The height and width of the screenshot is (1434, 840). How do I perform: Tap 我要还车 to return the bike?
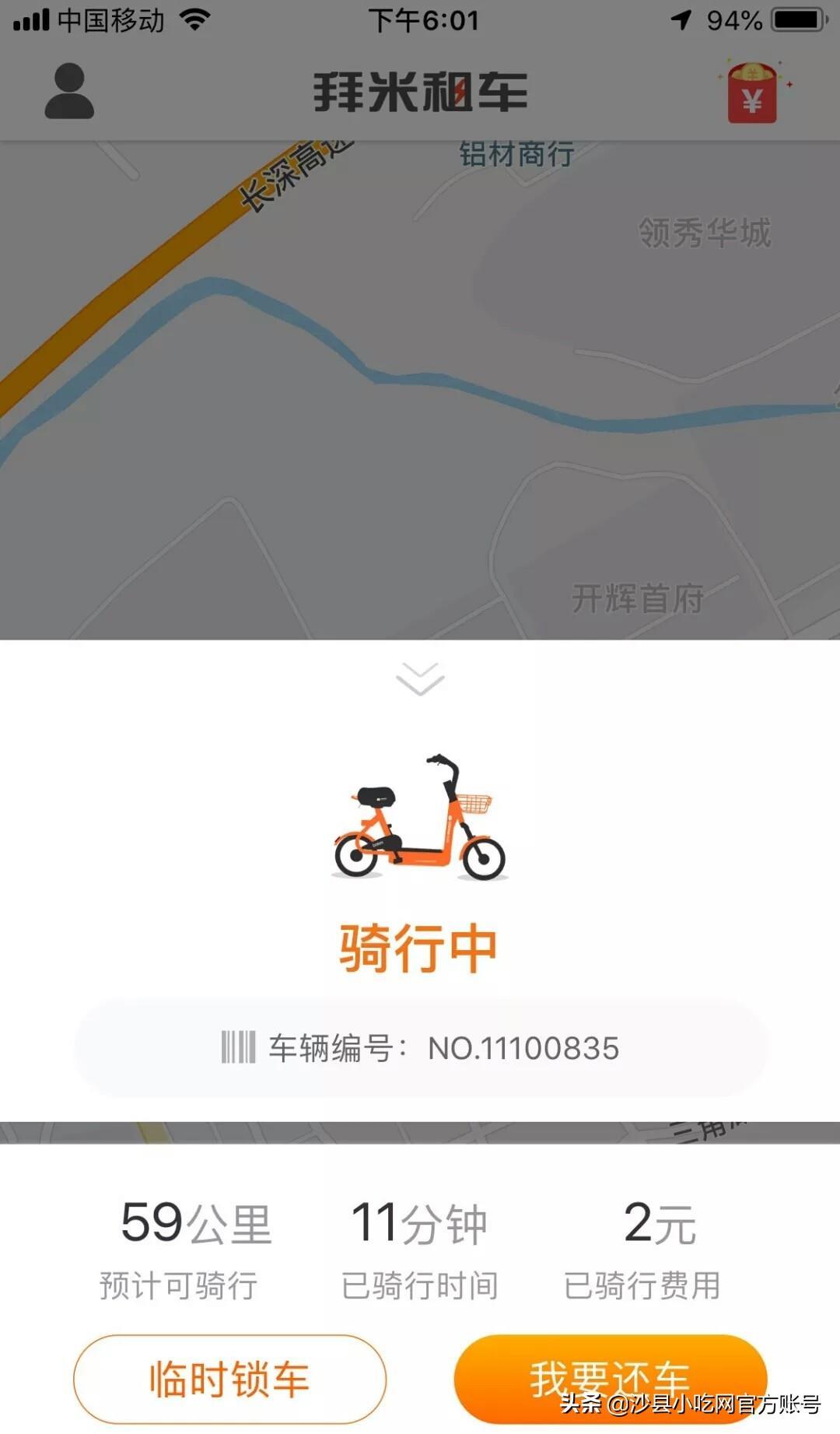(610, 1377)
